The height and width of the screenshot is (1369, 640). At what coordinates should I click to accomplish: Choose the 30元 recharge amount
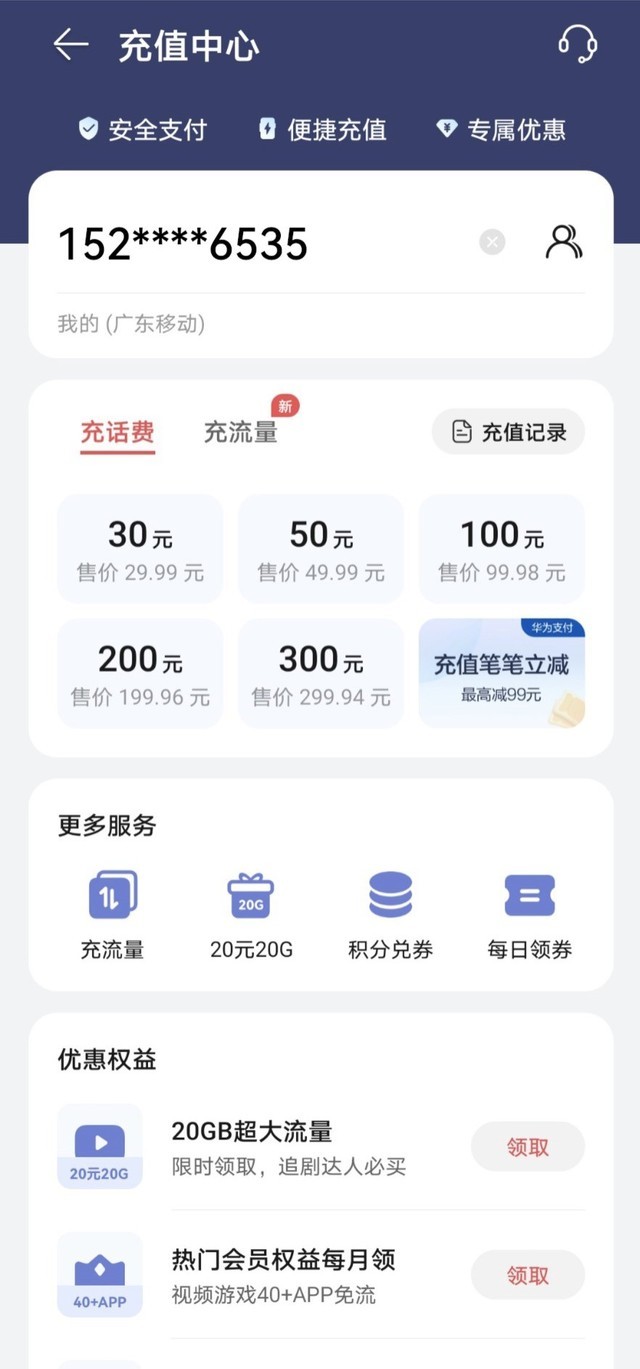coord(140,549)
